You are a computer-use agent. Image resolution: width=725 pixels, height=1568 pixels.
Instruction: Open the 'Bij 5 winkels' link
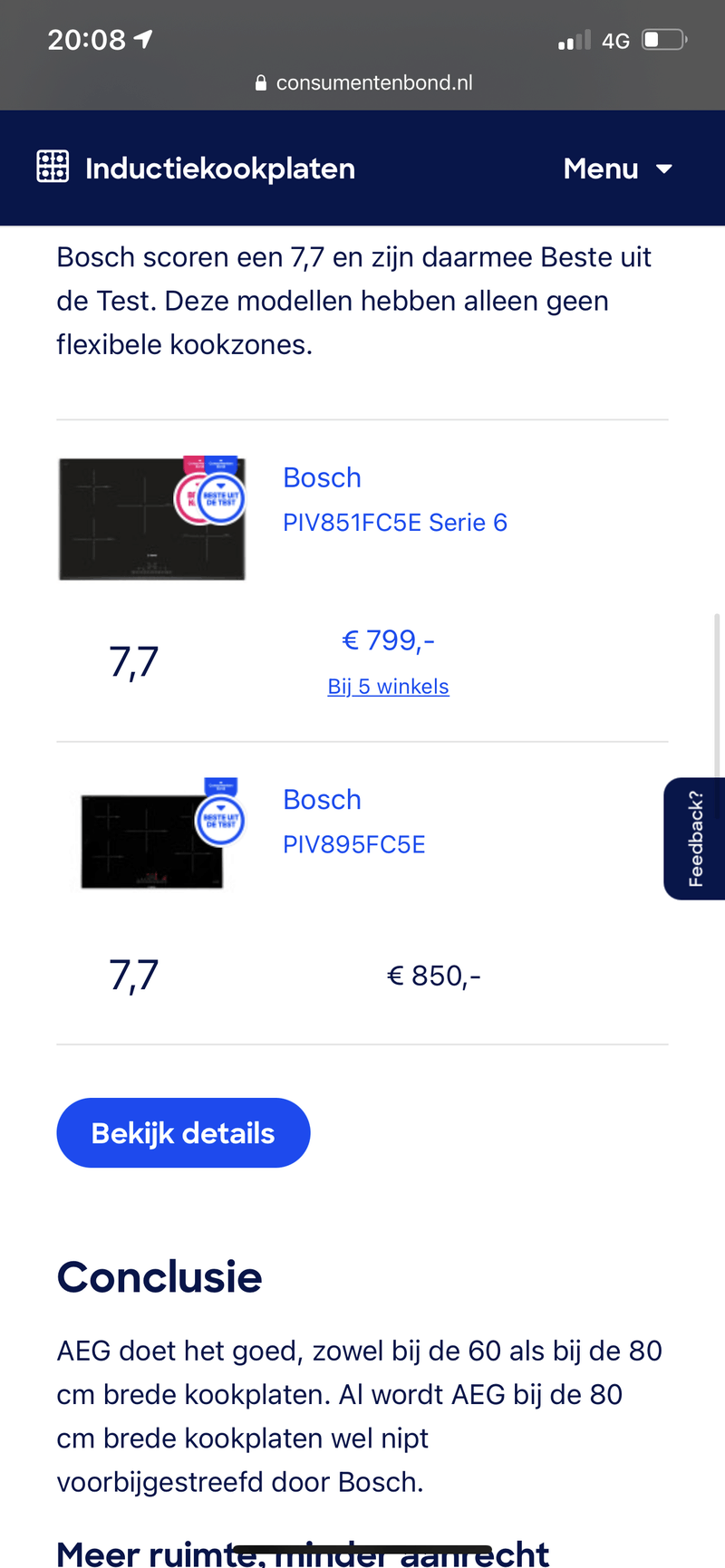[x=388, y=687]
